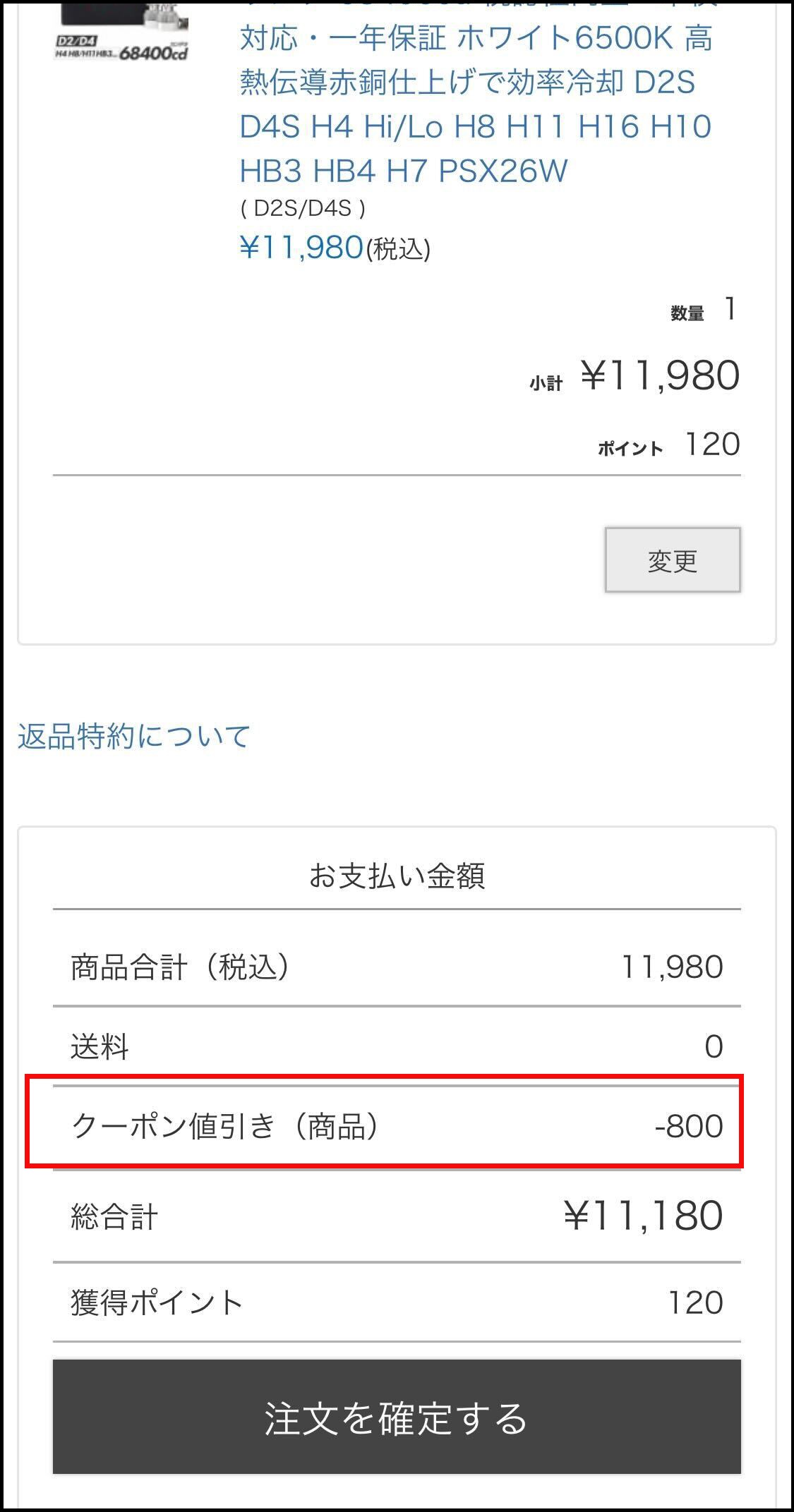Open the product title link
Viewport: 794px width, 1512px height.
point(474,104)
